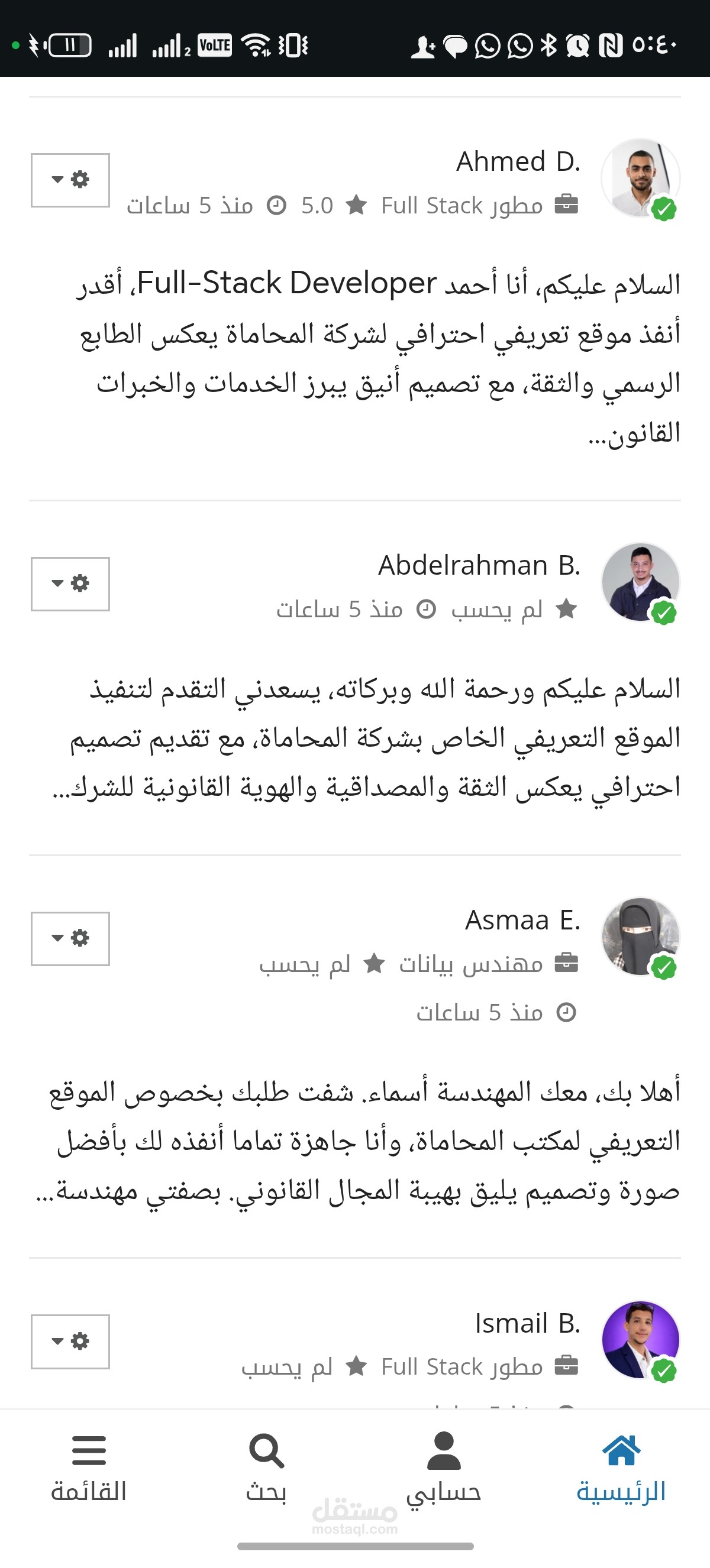This screenshot has width=710, height=1568.
Task: Open the settings dropdown on Ahmed D.'s offer
Action: coord(70,180)
